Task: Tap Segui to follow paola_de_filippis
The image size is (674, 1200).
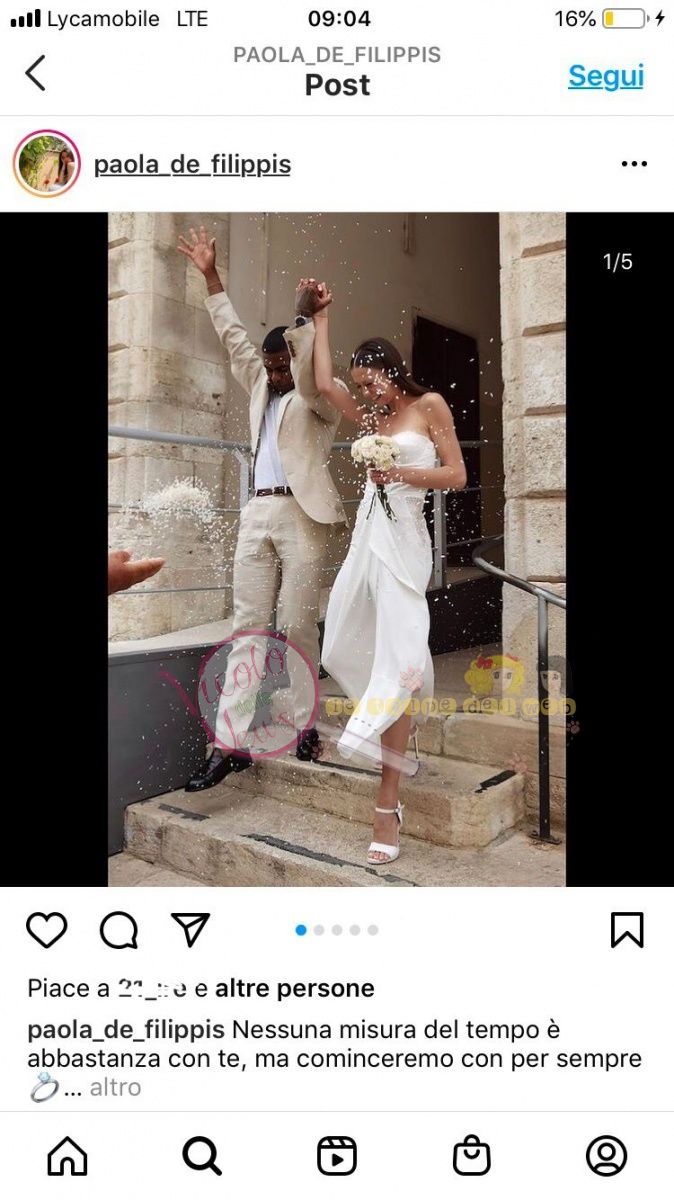Action: pyautogui.click(x=605, y=76)
